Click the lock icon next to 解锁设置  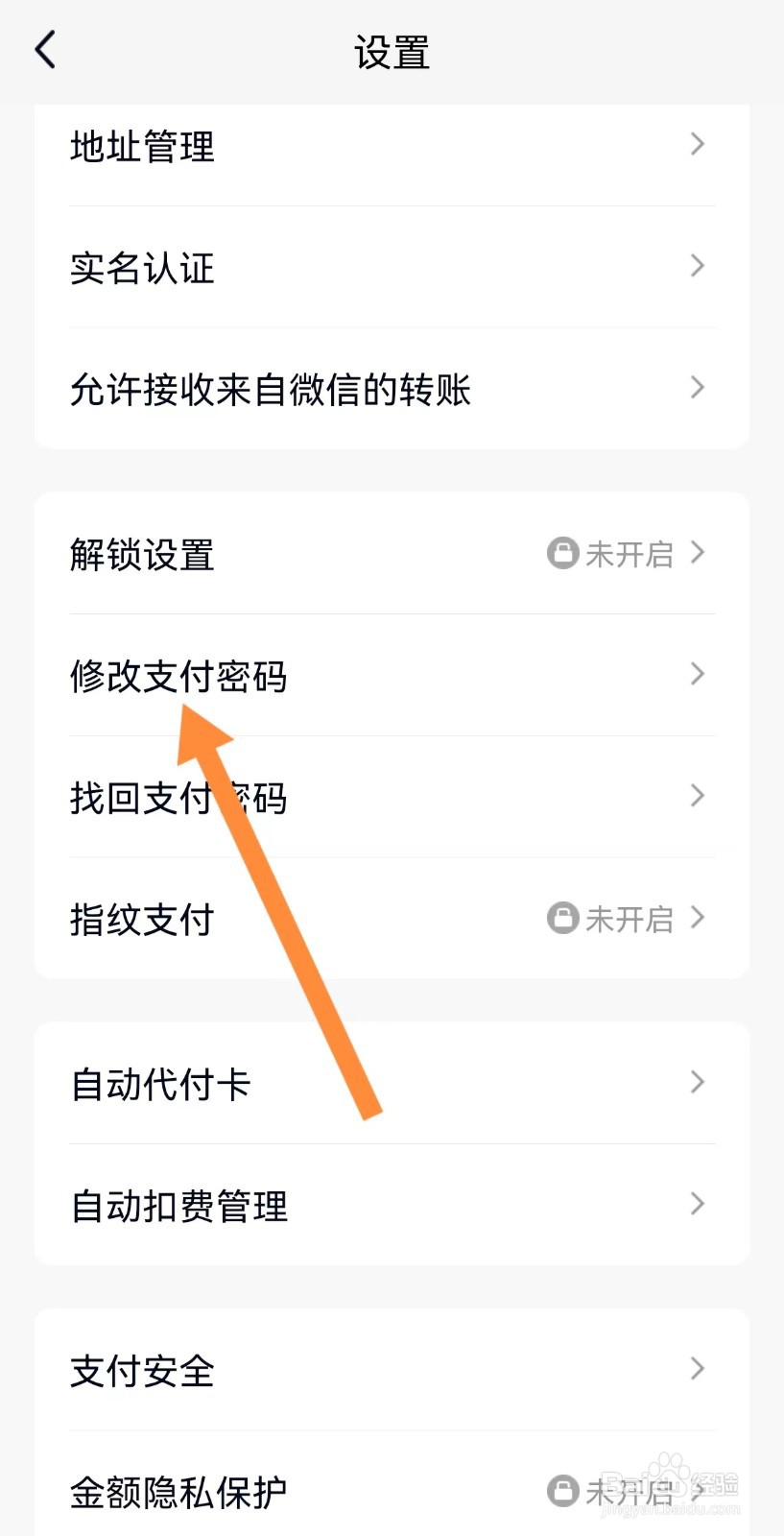[x=561, y=554]
